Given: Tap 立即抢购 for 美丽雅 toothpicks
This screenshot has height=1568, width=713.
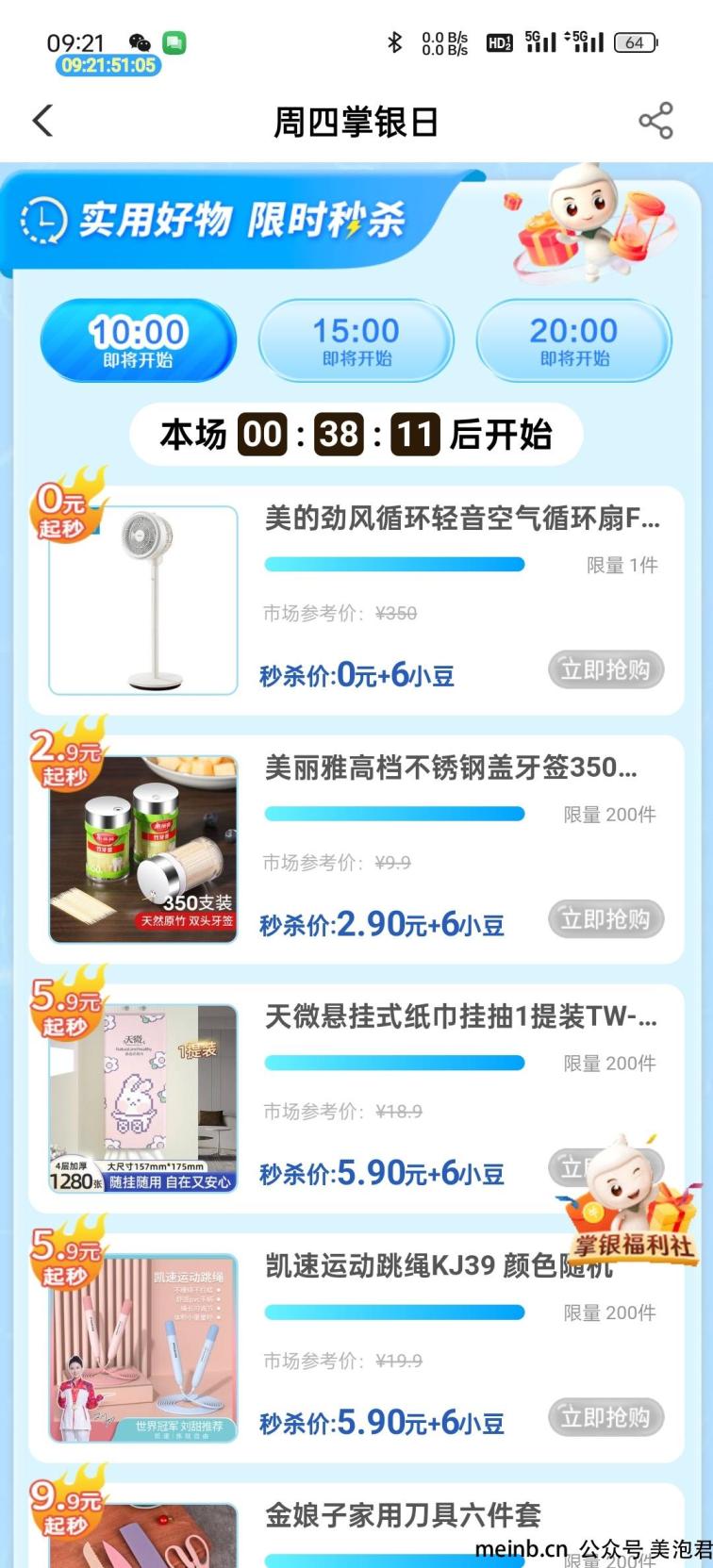Looking at the screenshot, I should pyautogui.click(x=605, y=919).
